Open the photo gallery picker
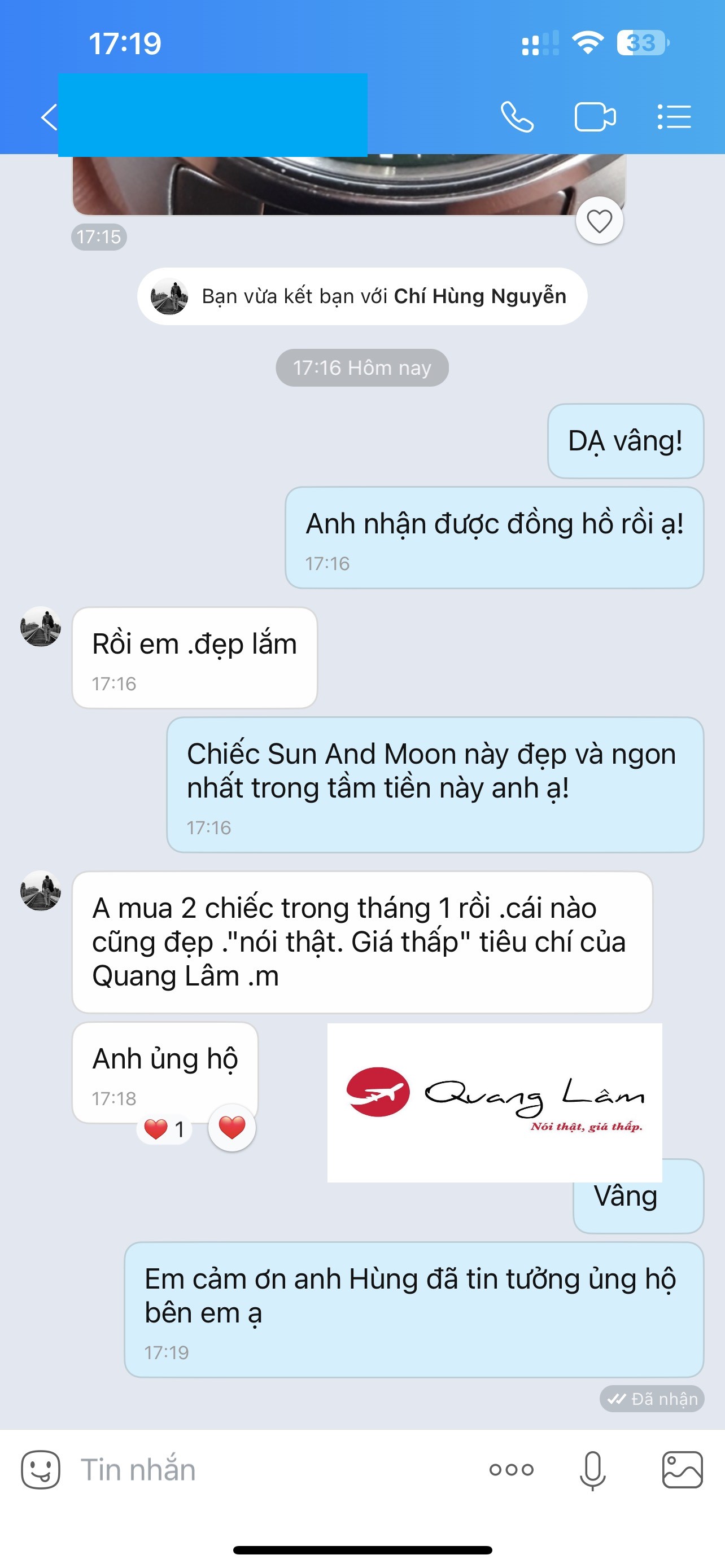Image resolution: width=725 pixels, height=1568 pixels. pos(682,1470)
